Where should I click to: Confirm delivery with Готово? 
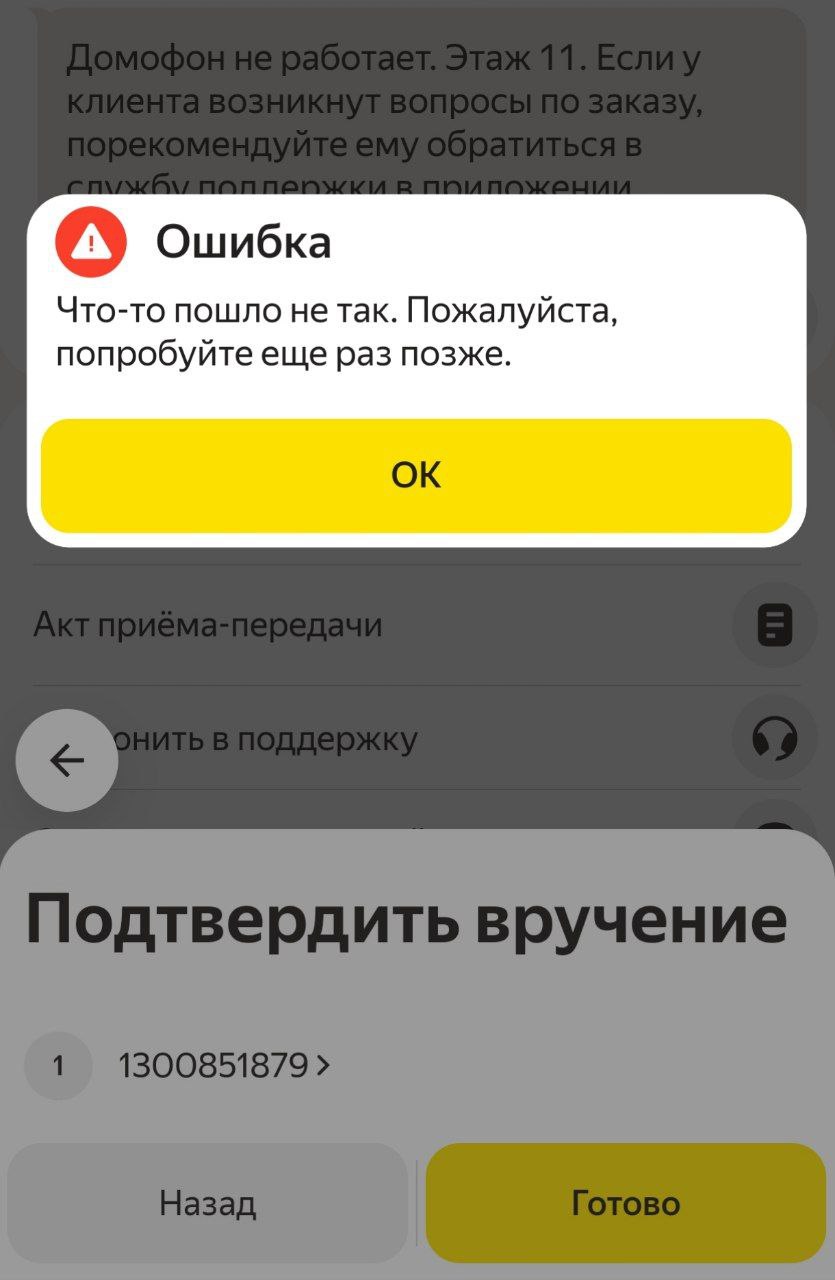point(626,1203)
